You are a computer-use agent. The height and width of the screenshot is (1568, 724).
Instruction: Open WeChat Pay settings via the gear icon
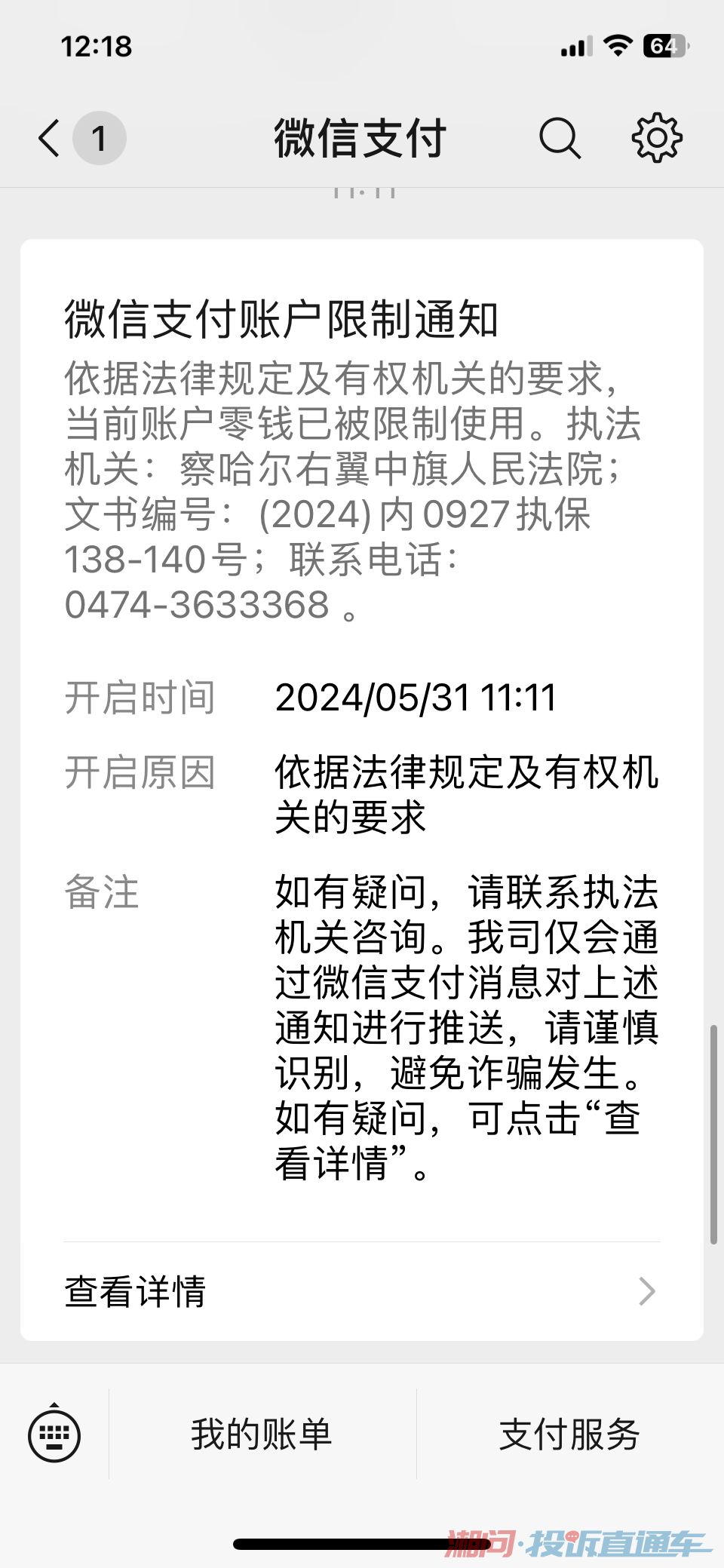pyautogui.click(x=657, y=137)
